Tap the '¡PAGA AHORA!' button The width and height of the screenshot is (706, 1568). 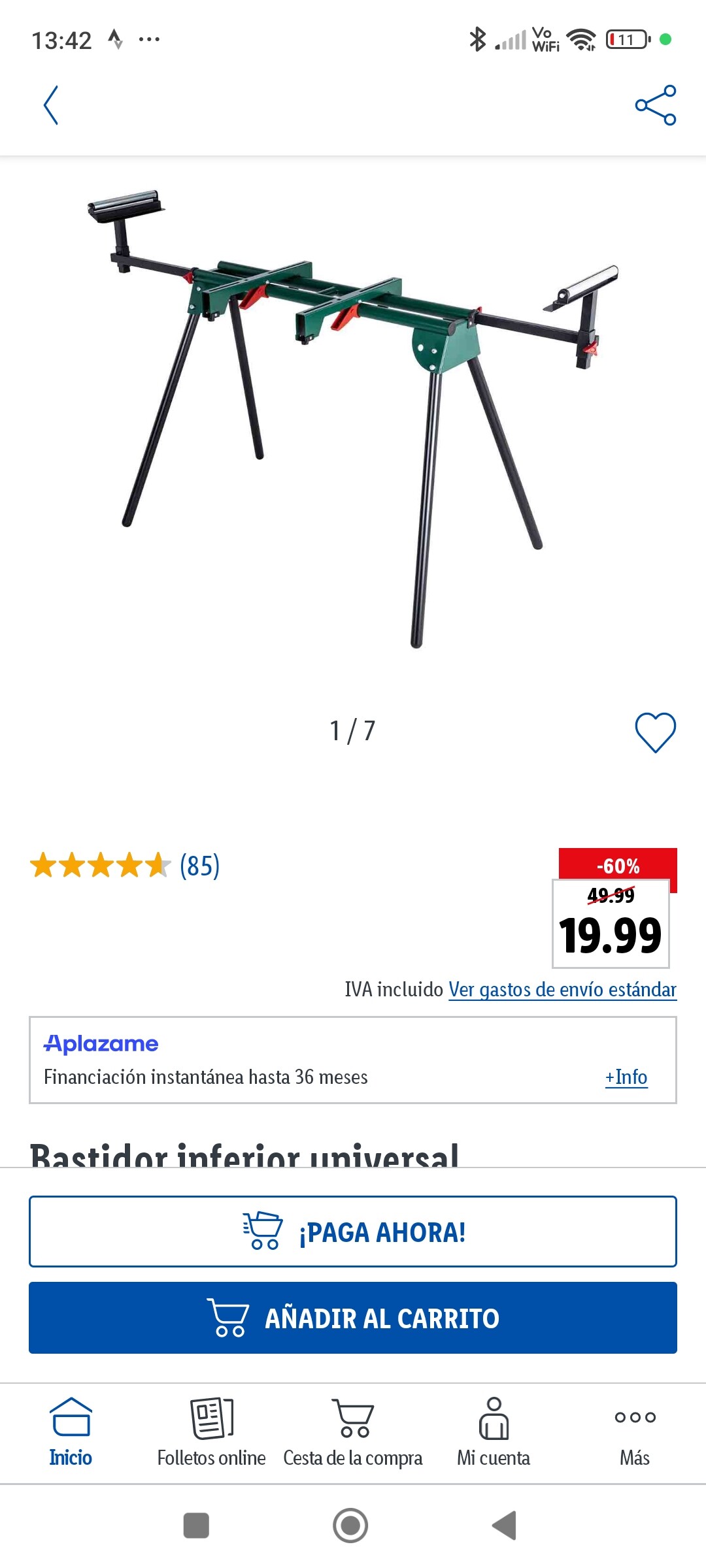tap(353, 1232)
